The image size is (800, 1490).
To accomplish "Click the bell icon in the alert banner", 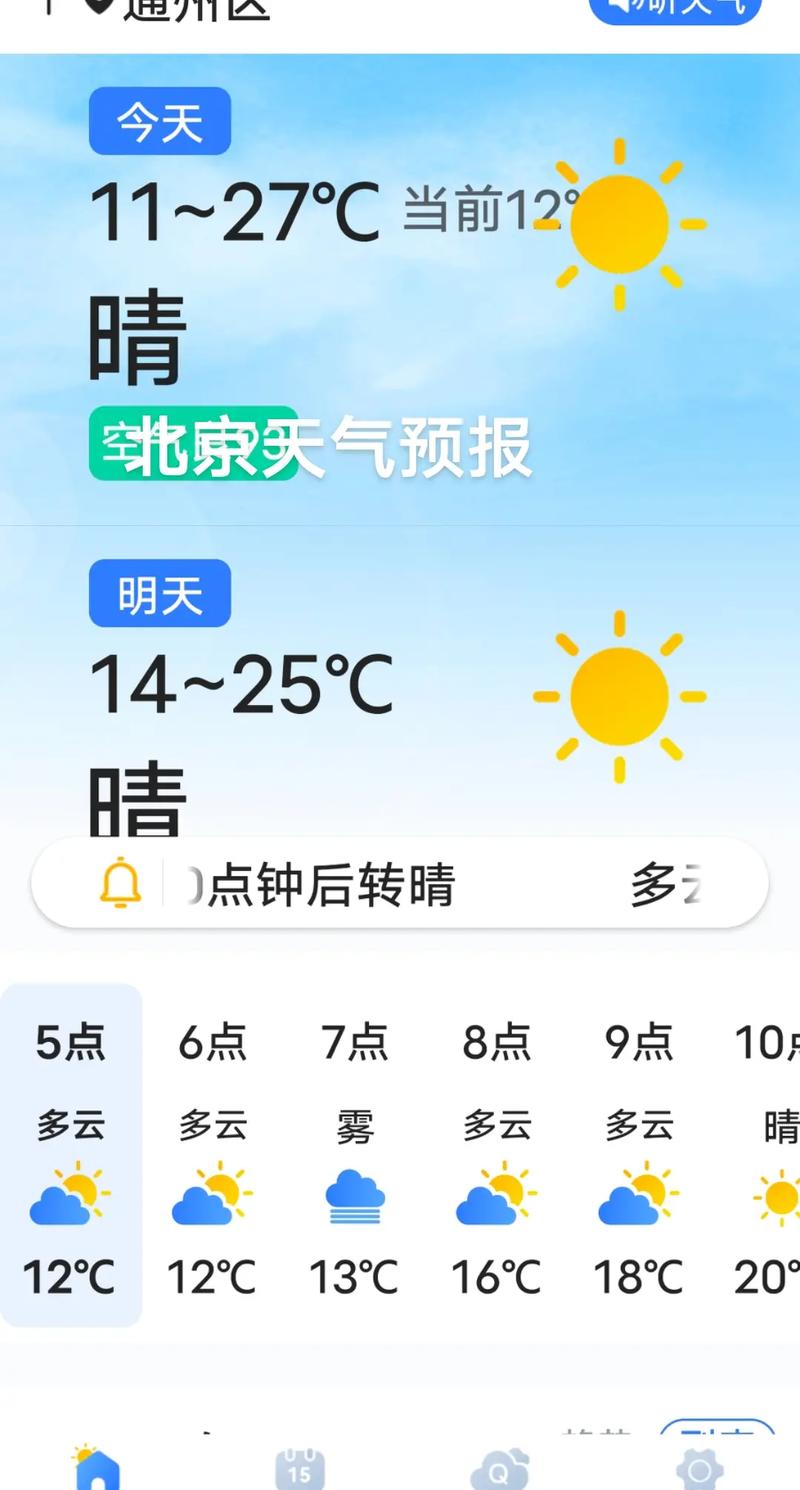I will [120, 882].
